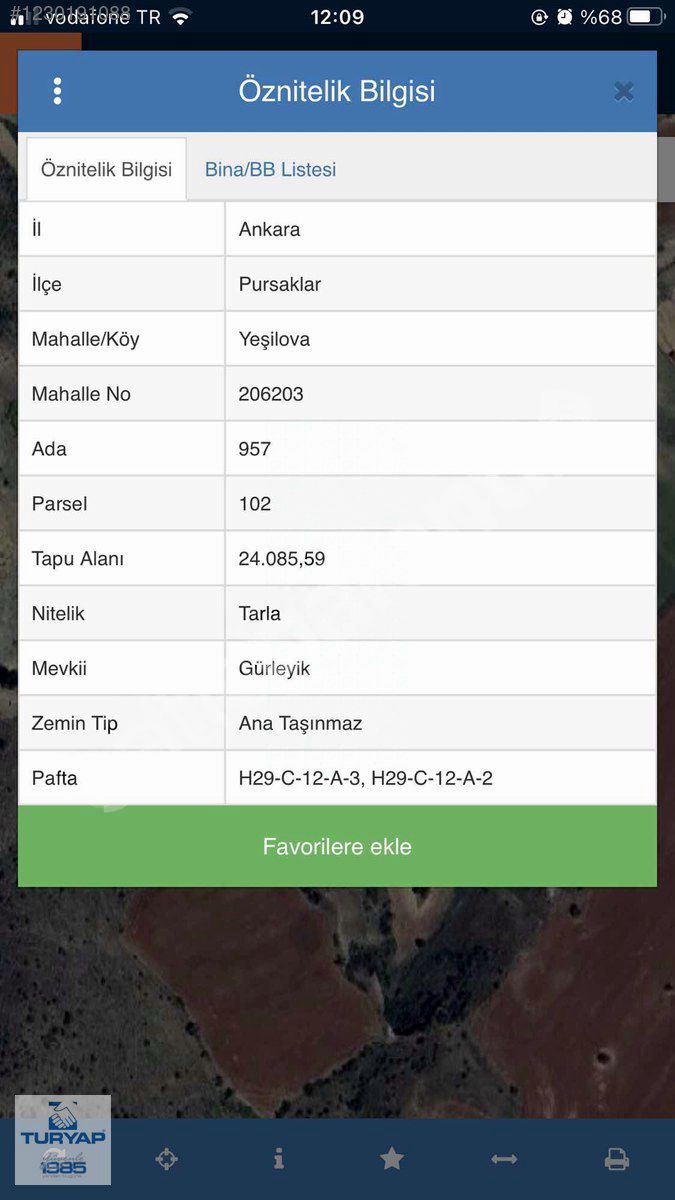The width and height of the screenshot is (675, 1200).
Task: Select the Öznitelik Bilgisi tab
Action: pyautogui.click(x=106, y=169)
